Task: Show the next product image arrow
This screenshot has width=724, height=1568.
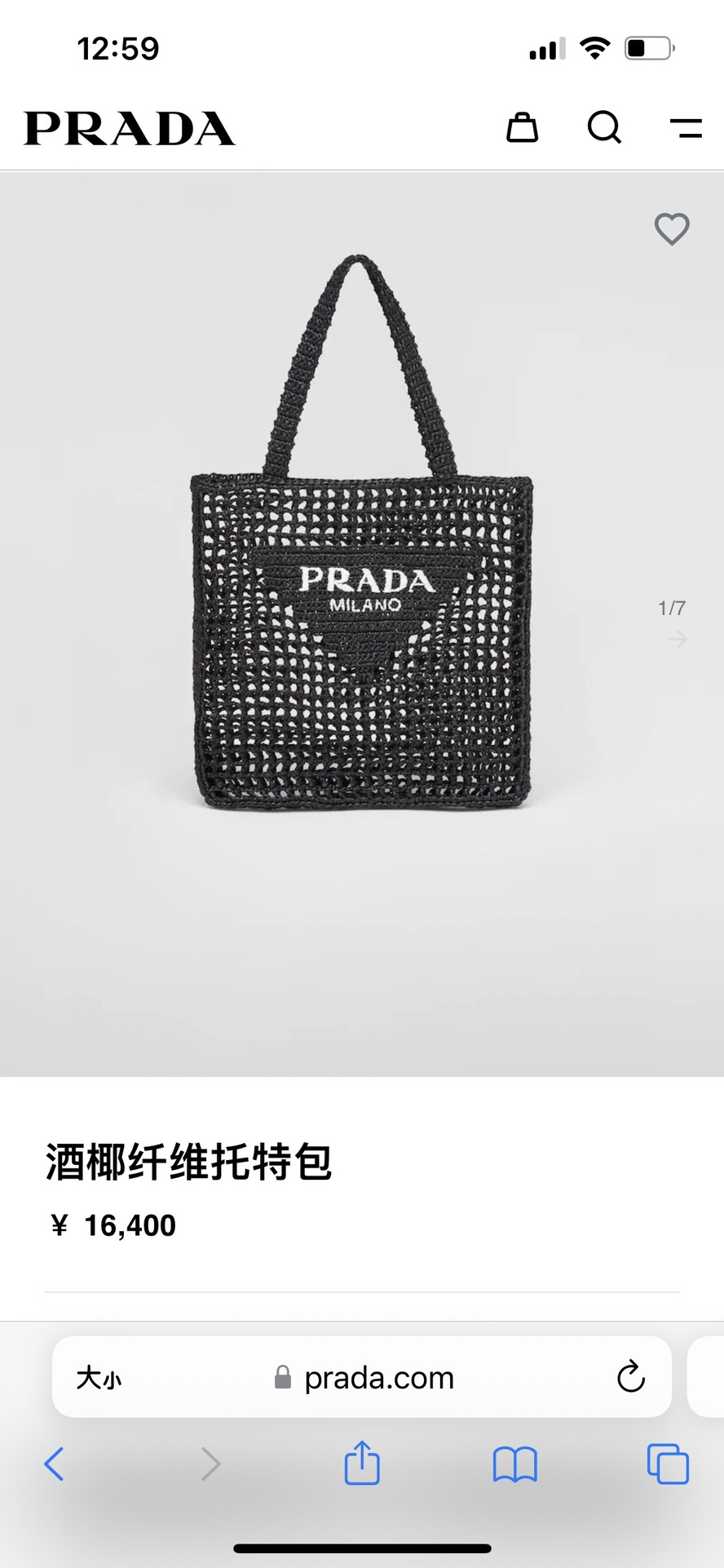Action: pyautogui.click(x=678, y=640)
